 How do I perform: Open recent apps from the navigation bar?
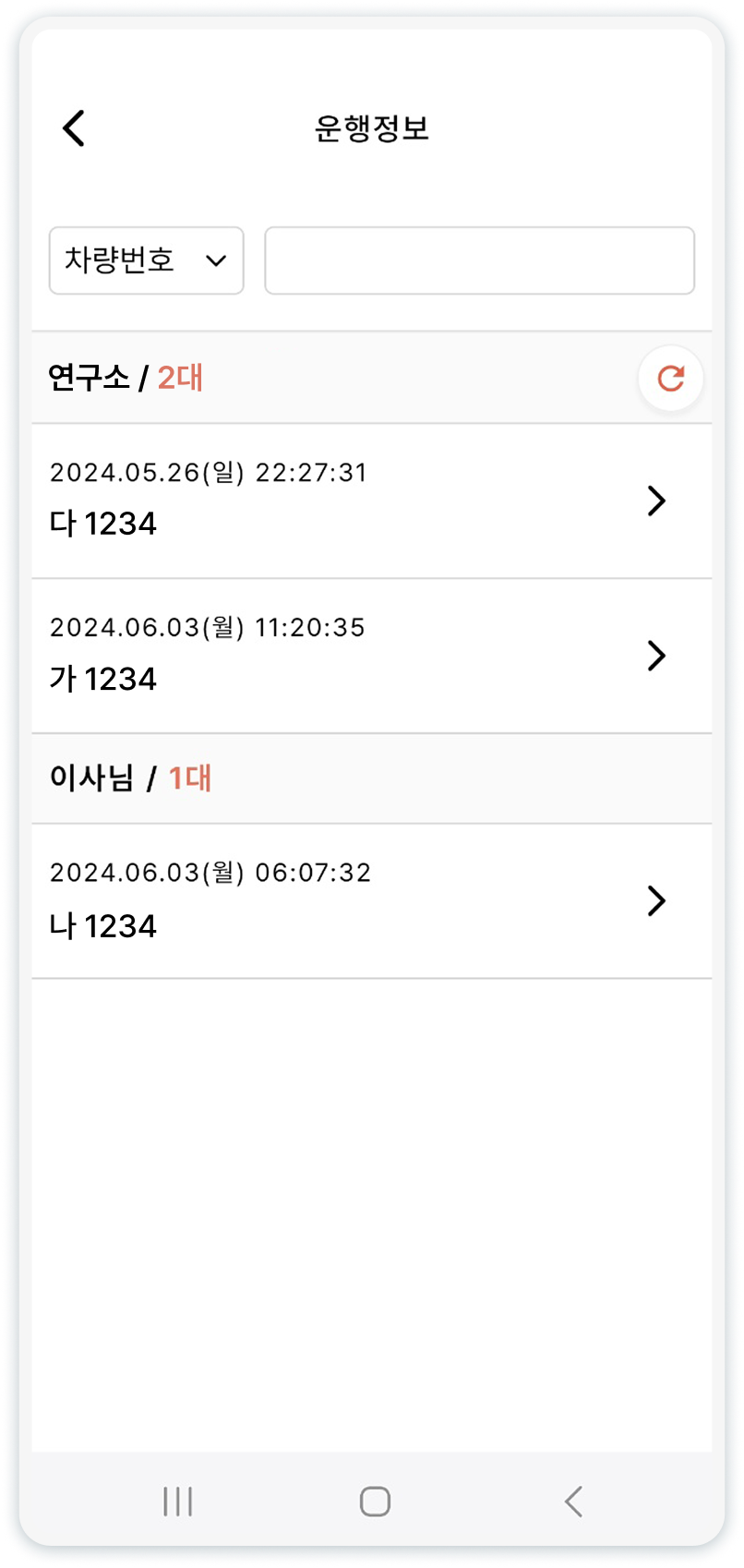coord(176,1501)
